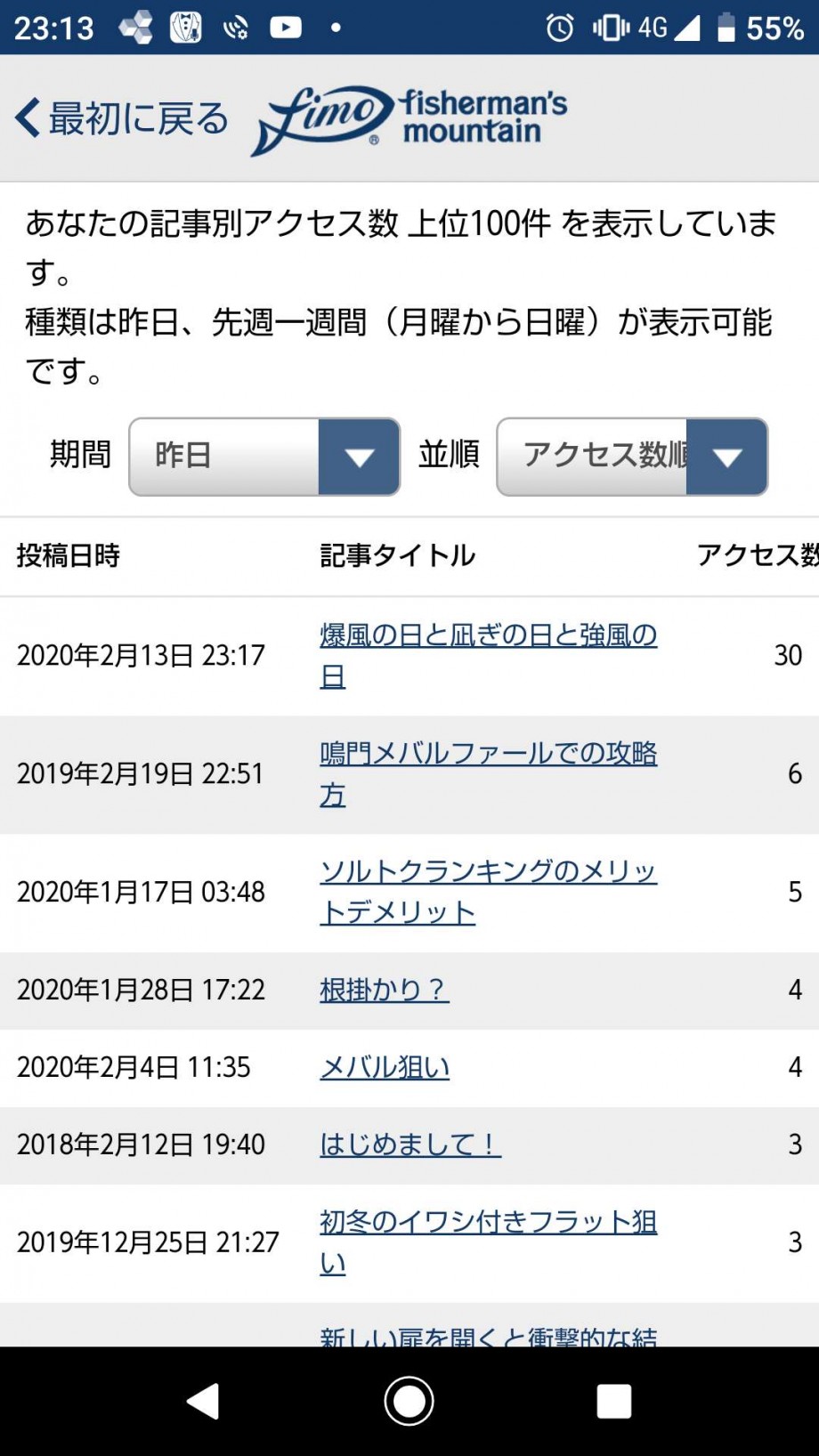The width and height of the screenshot is (819, 1456).
Task: Tap the system back button
Action: (204, 1401)
